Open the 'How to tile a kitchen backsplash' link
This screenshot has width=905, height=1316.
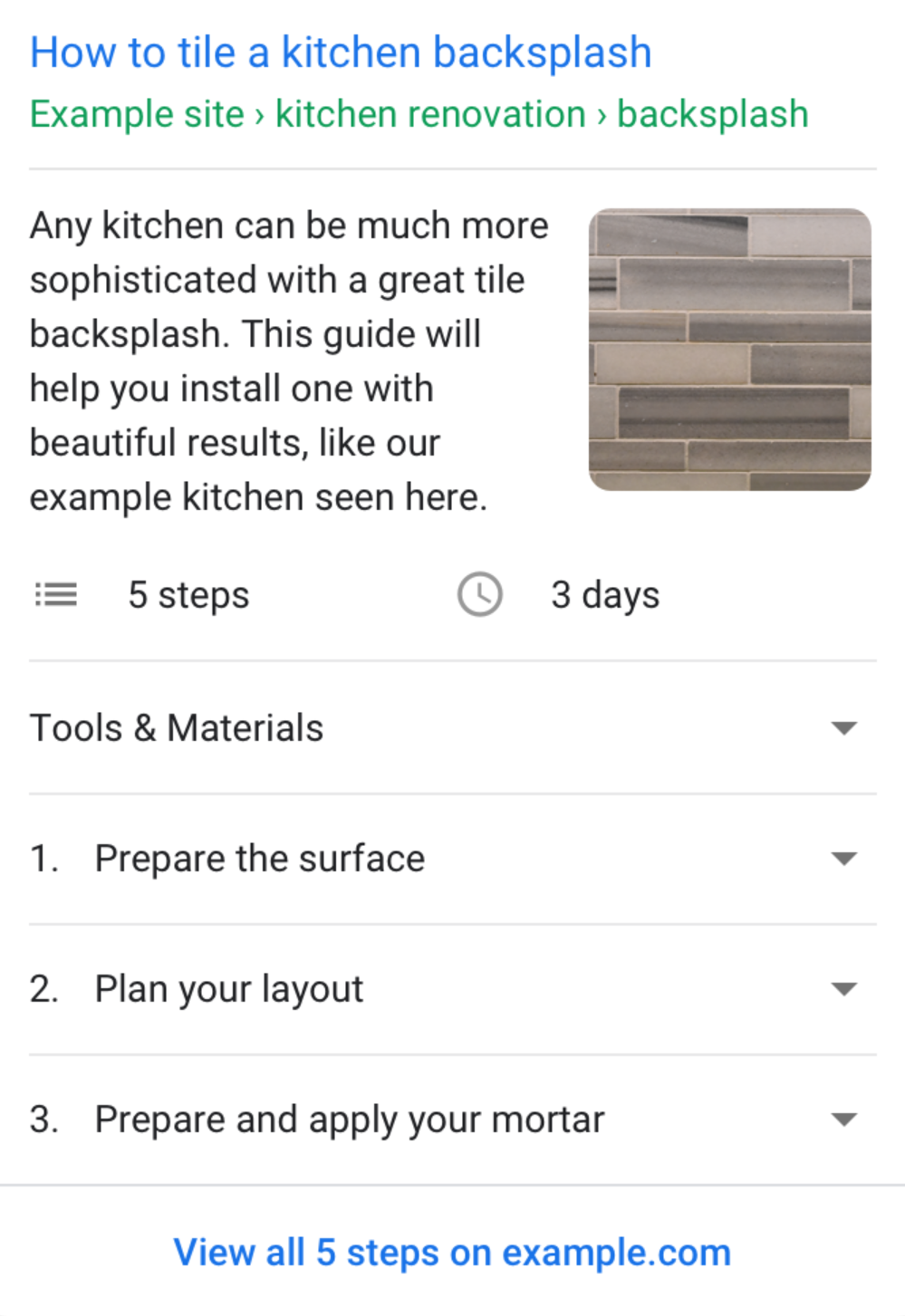(341, 53)
